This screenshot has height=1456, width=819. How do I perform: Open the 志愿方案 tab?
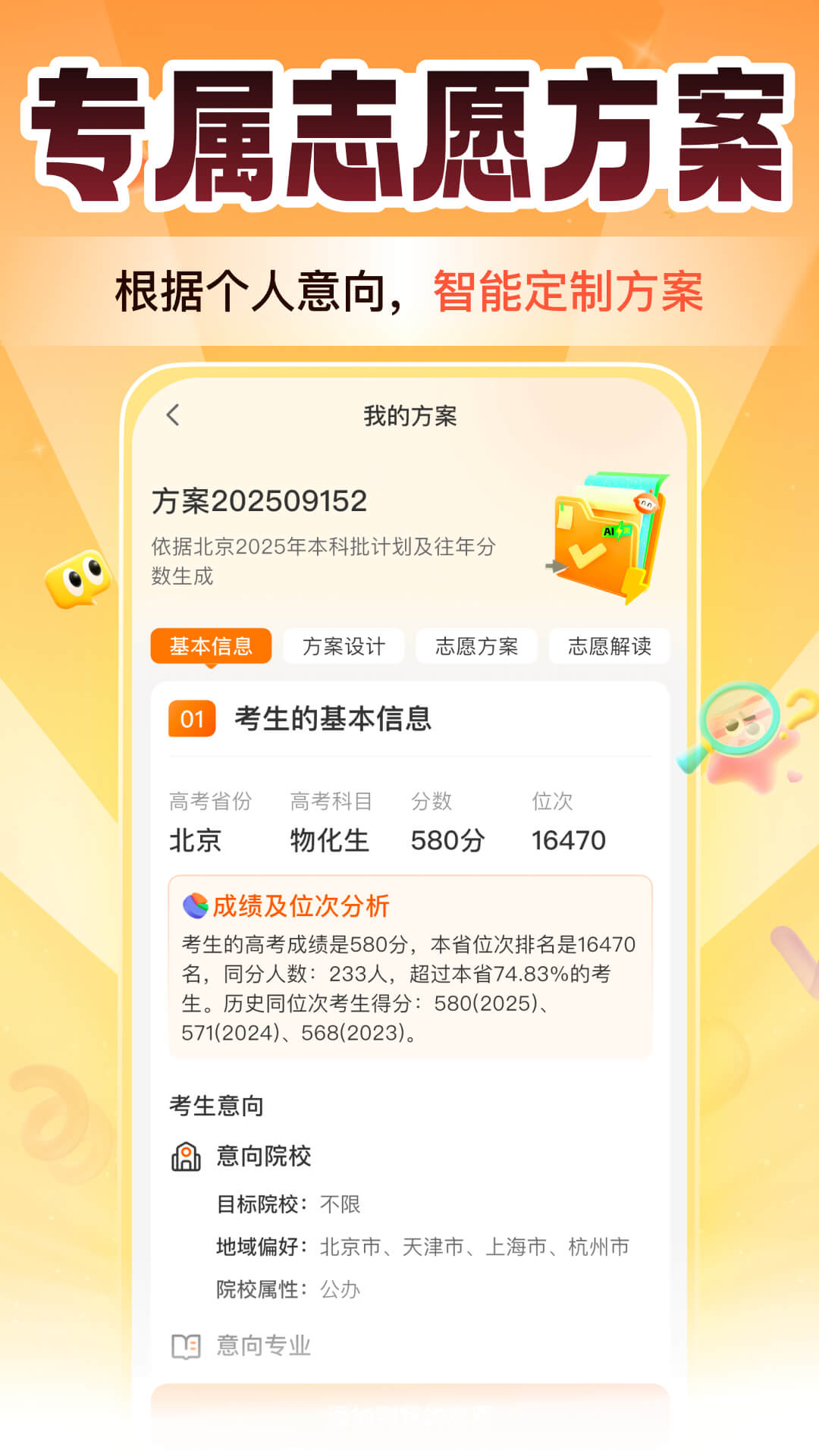click(476, 646)
